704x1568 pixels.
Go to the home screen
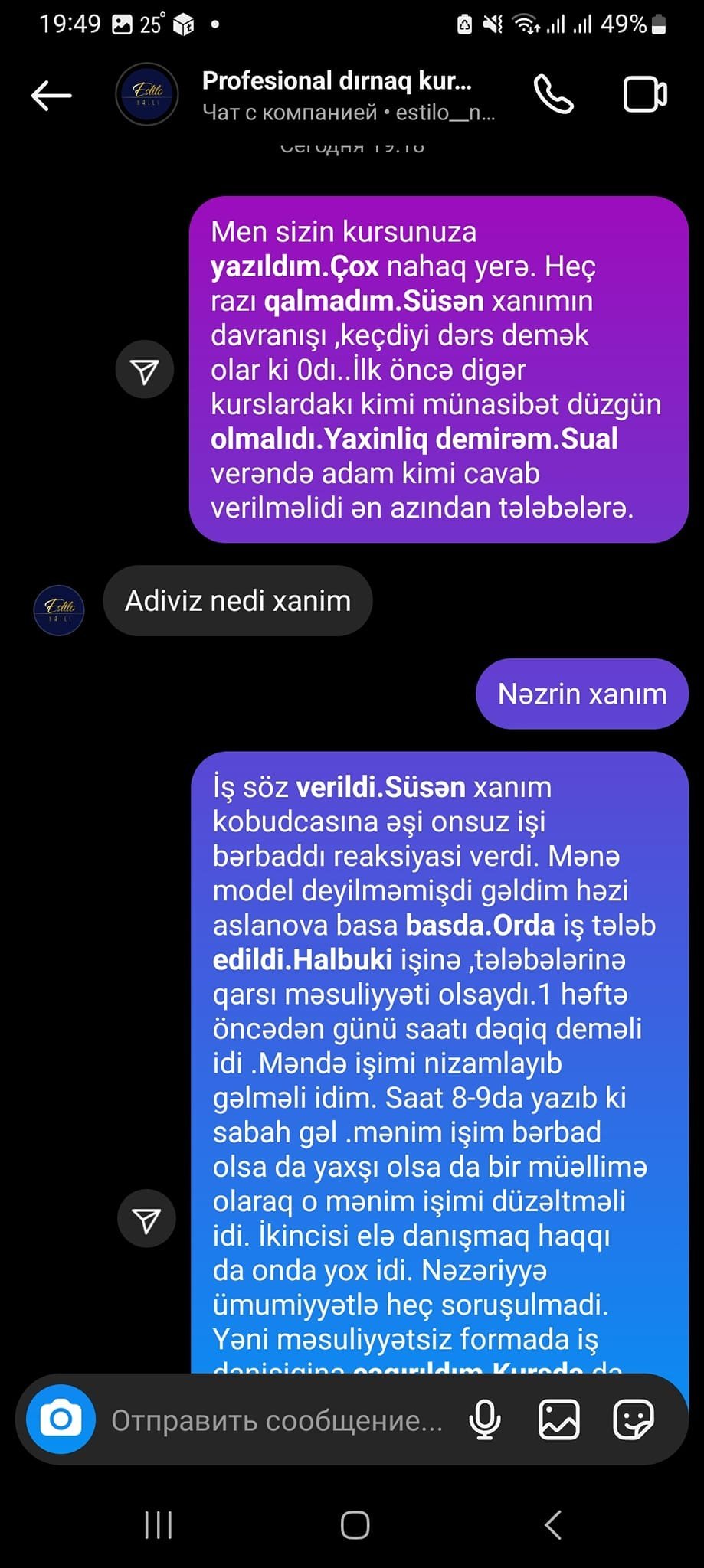[355, 1524]
